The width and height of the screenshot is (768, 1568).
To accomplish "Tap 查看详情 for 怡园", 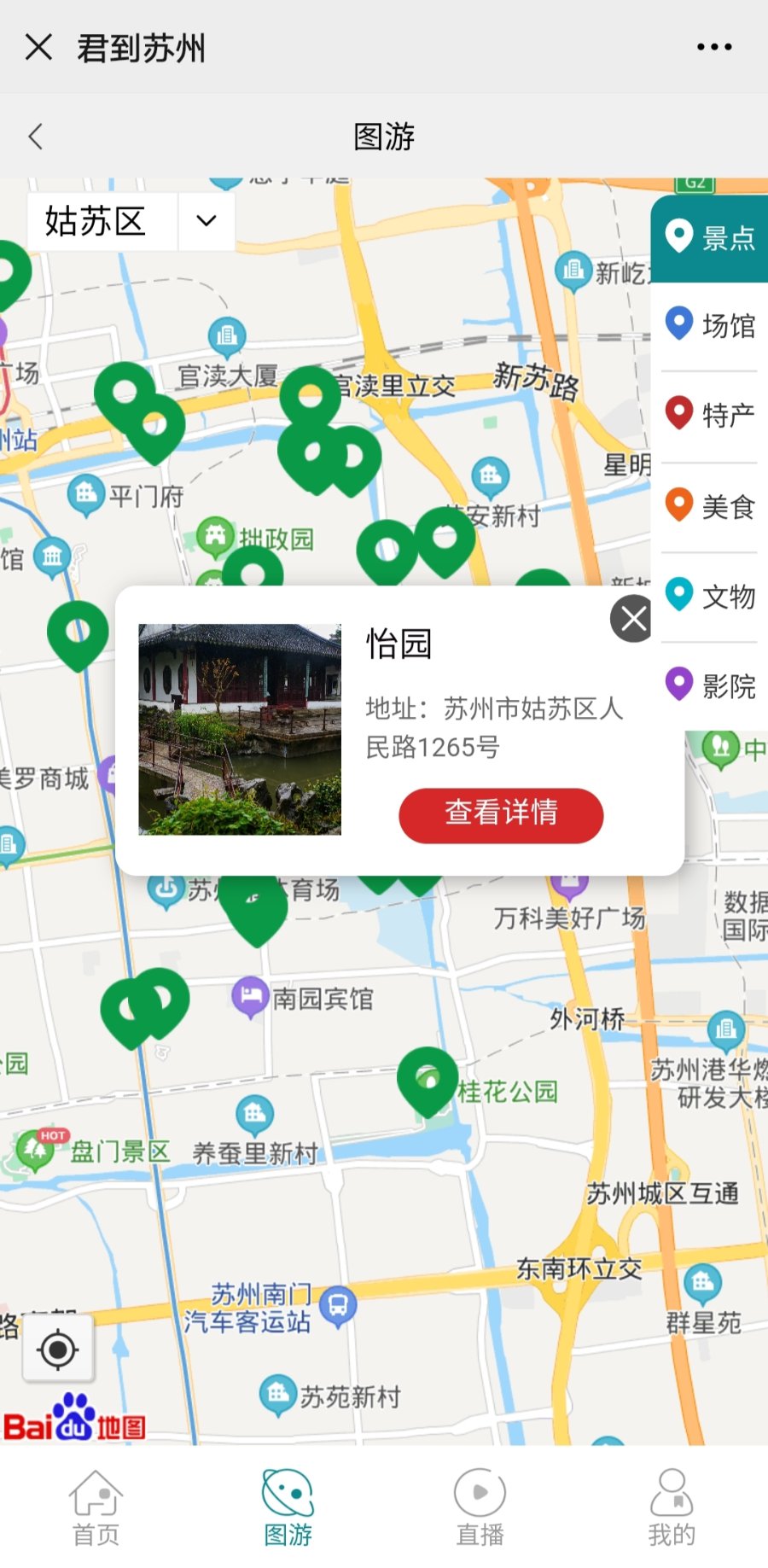I will point(501,814).
